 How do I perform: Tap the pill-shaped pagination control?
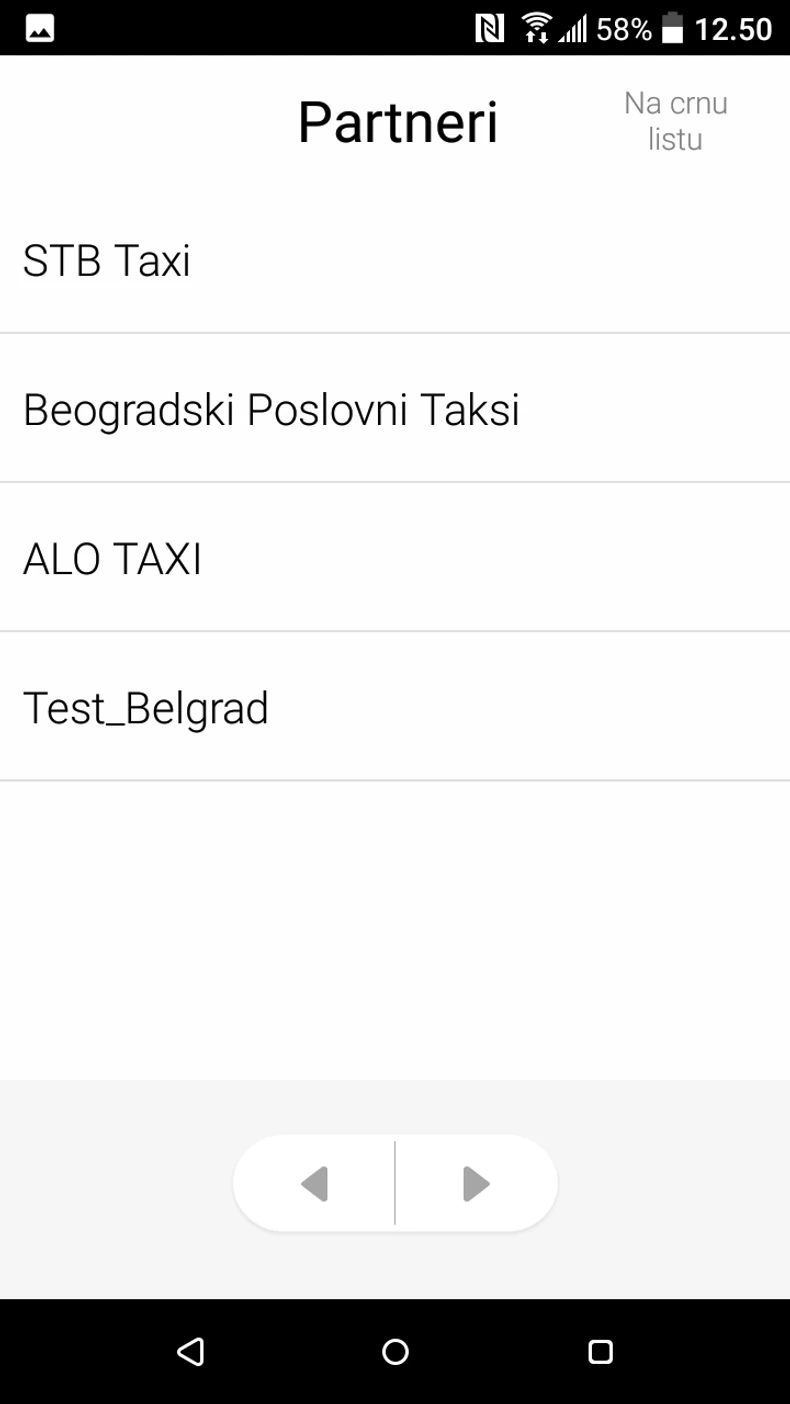(x=395, y=1182)
